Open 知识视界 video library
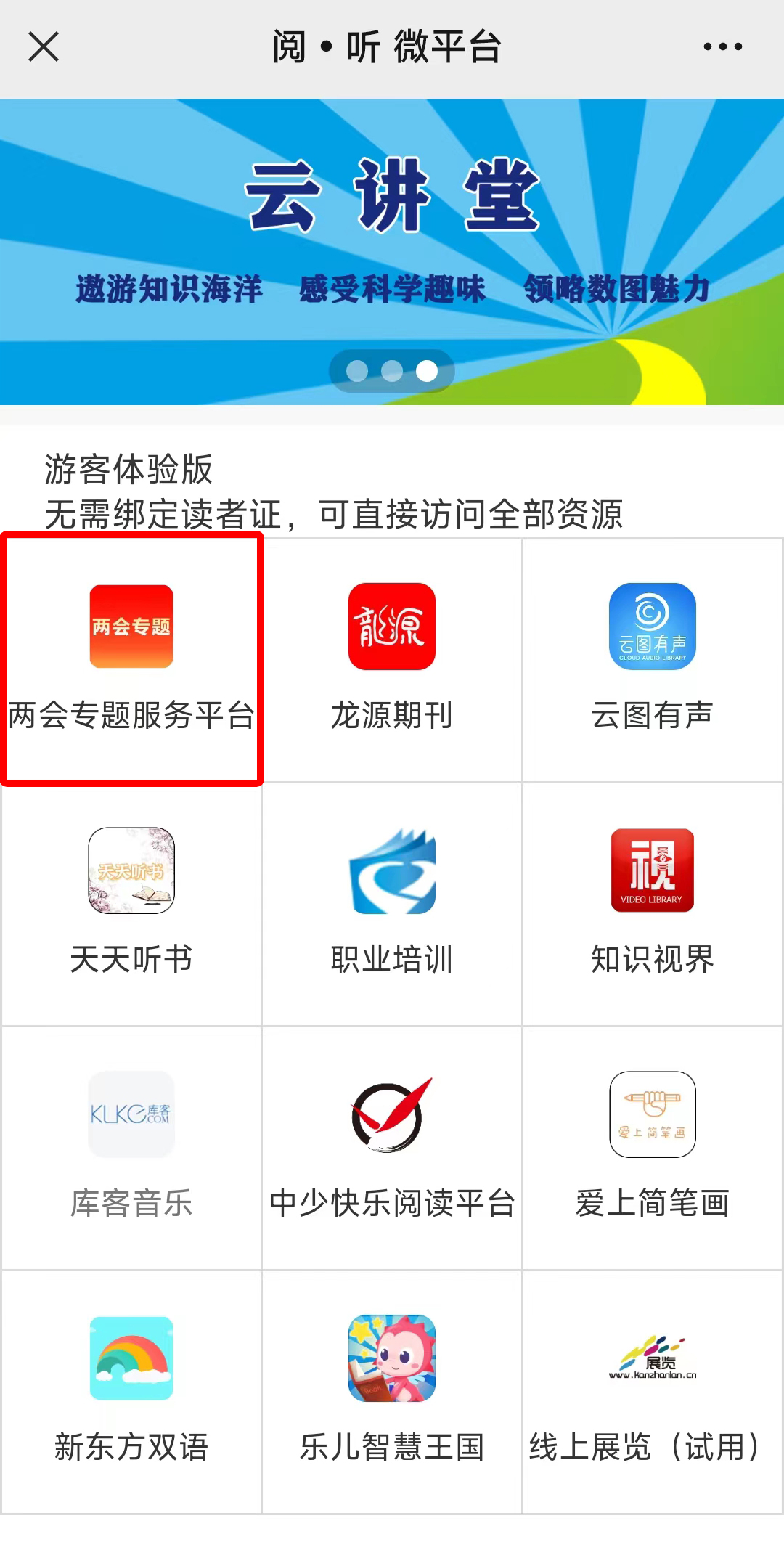784x1542 pixels. pyautogui.click(x=652, y=902)
